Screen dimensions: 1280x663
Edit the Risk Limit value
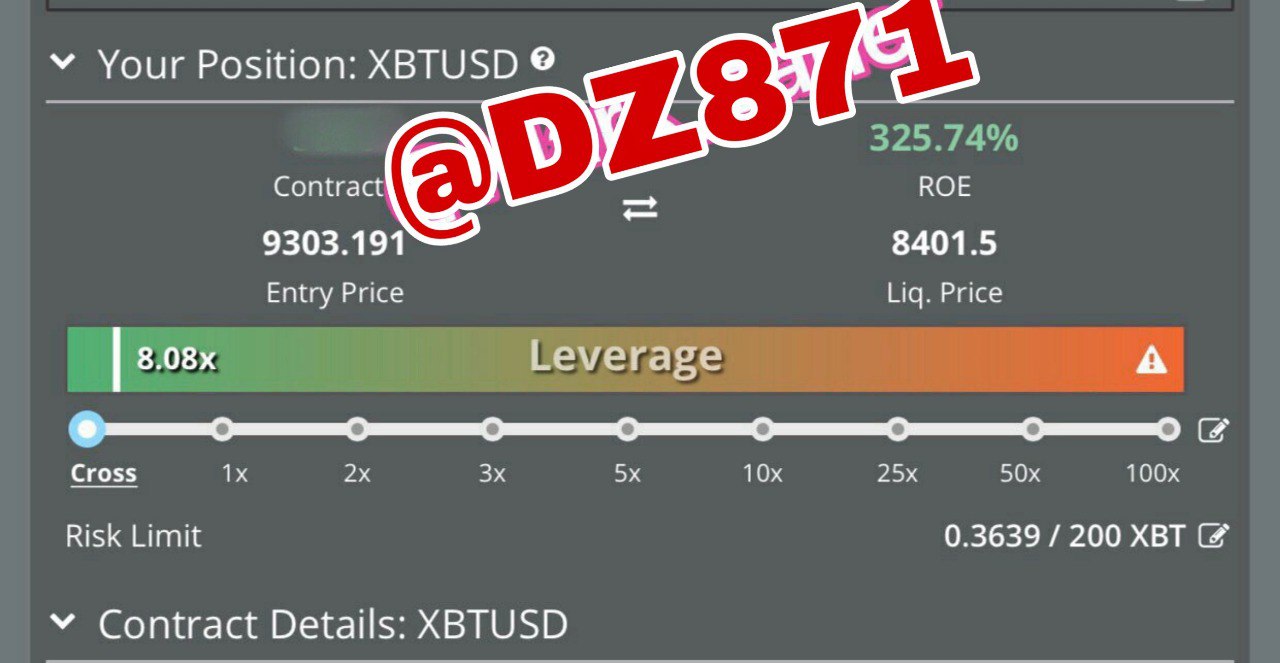tap(1213, 536)
